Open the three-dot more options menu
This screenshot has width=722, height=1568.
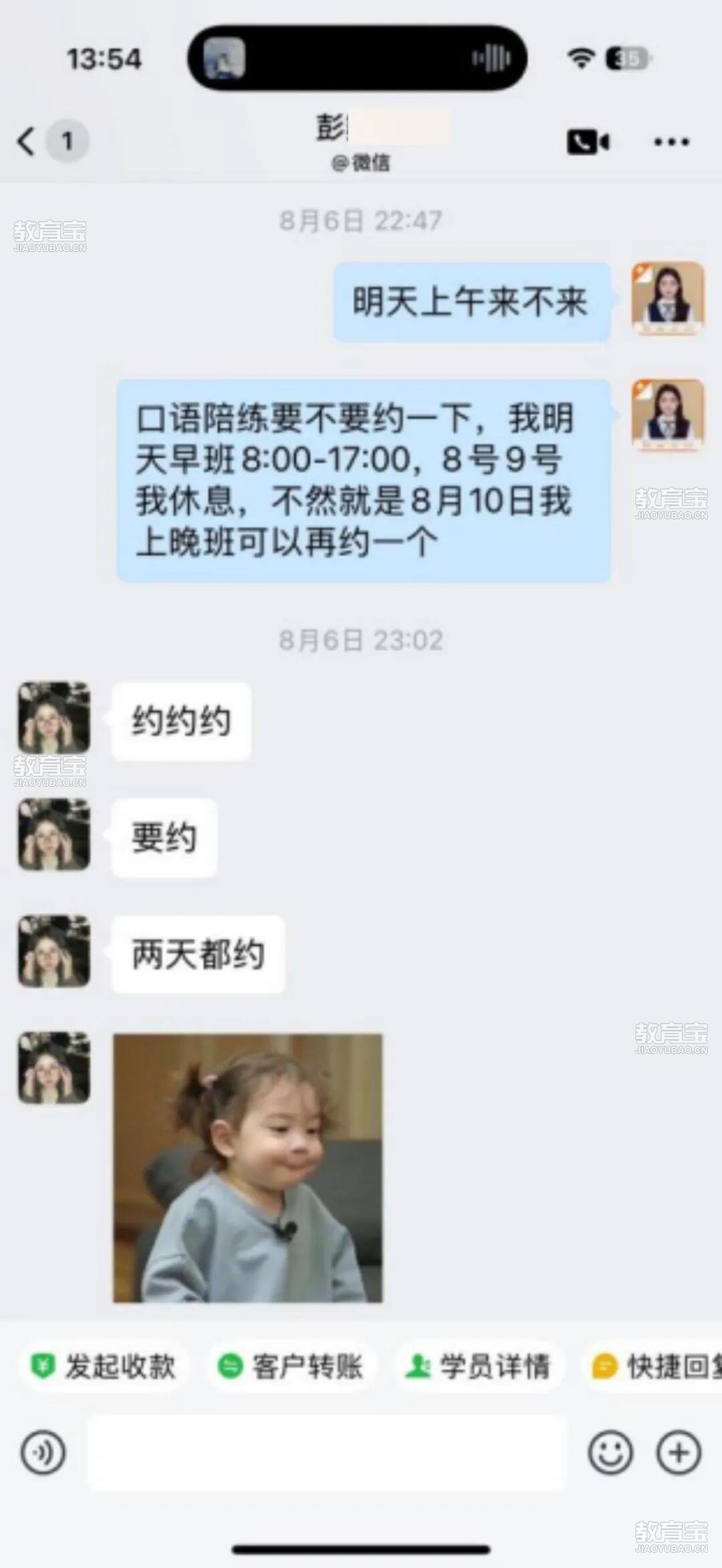click(x=671, y=142)
